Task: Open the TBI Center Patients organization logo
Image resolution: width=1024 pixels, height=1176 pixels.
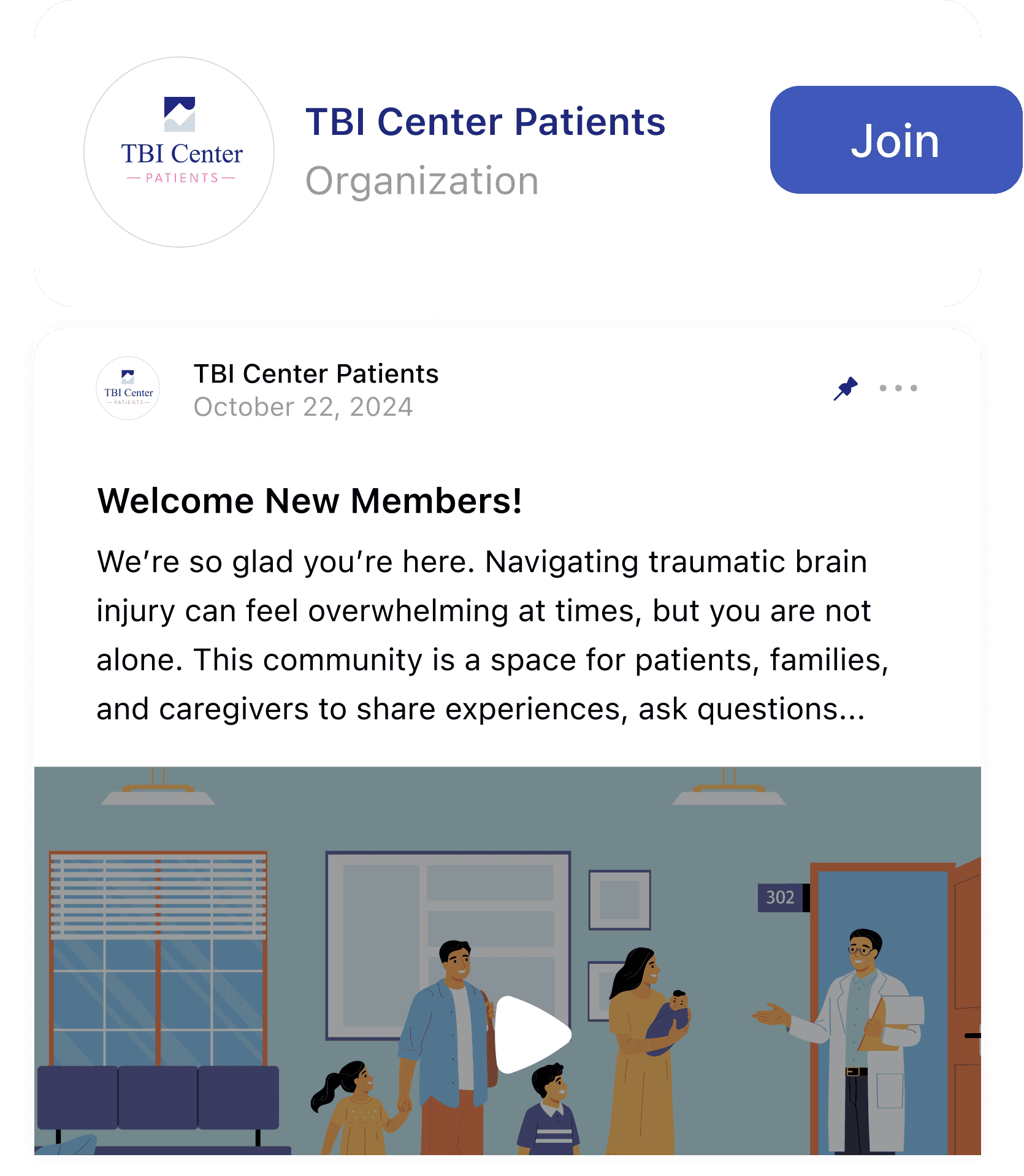Action: pyautogui.click(x=179, y=152)
